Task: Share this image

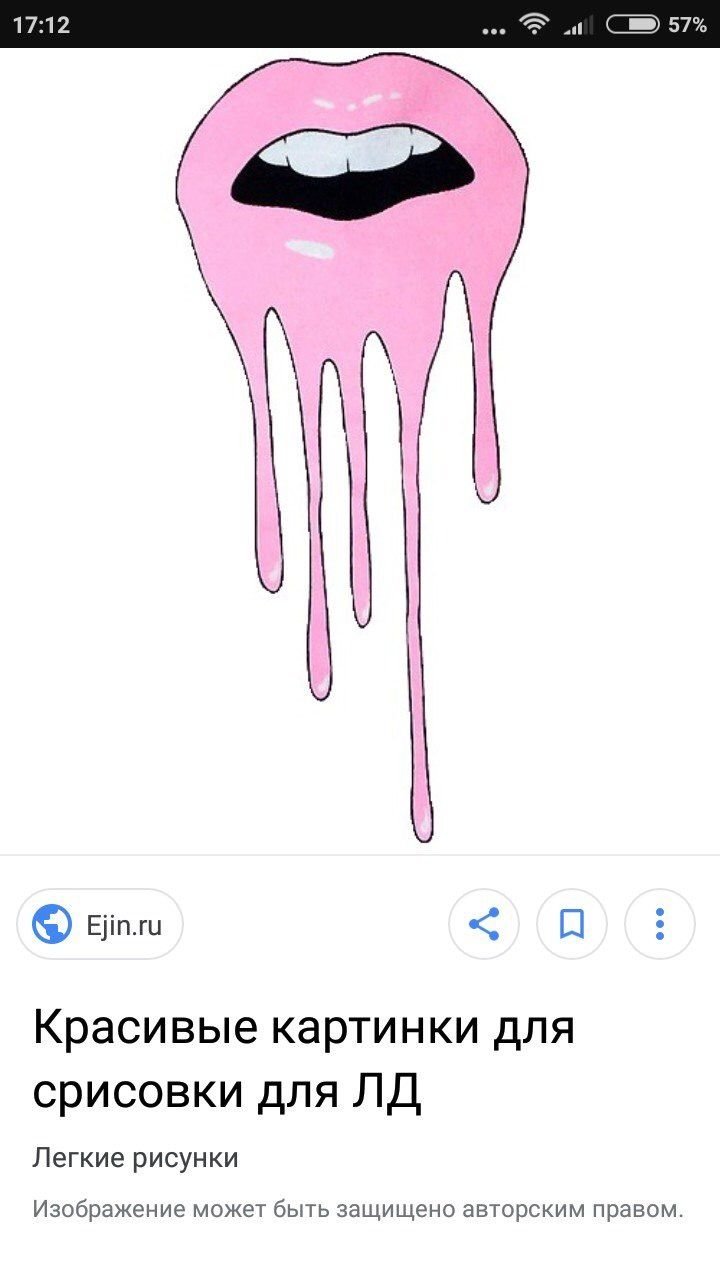Action: point(484,924)
